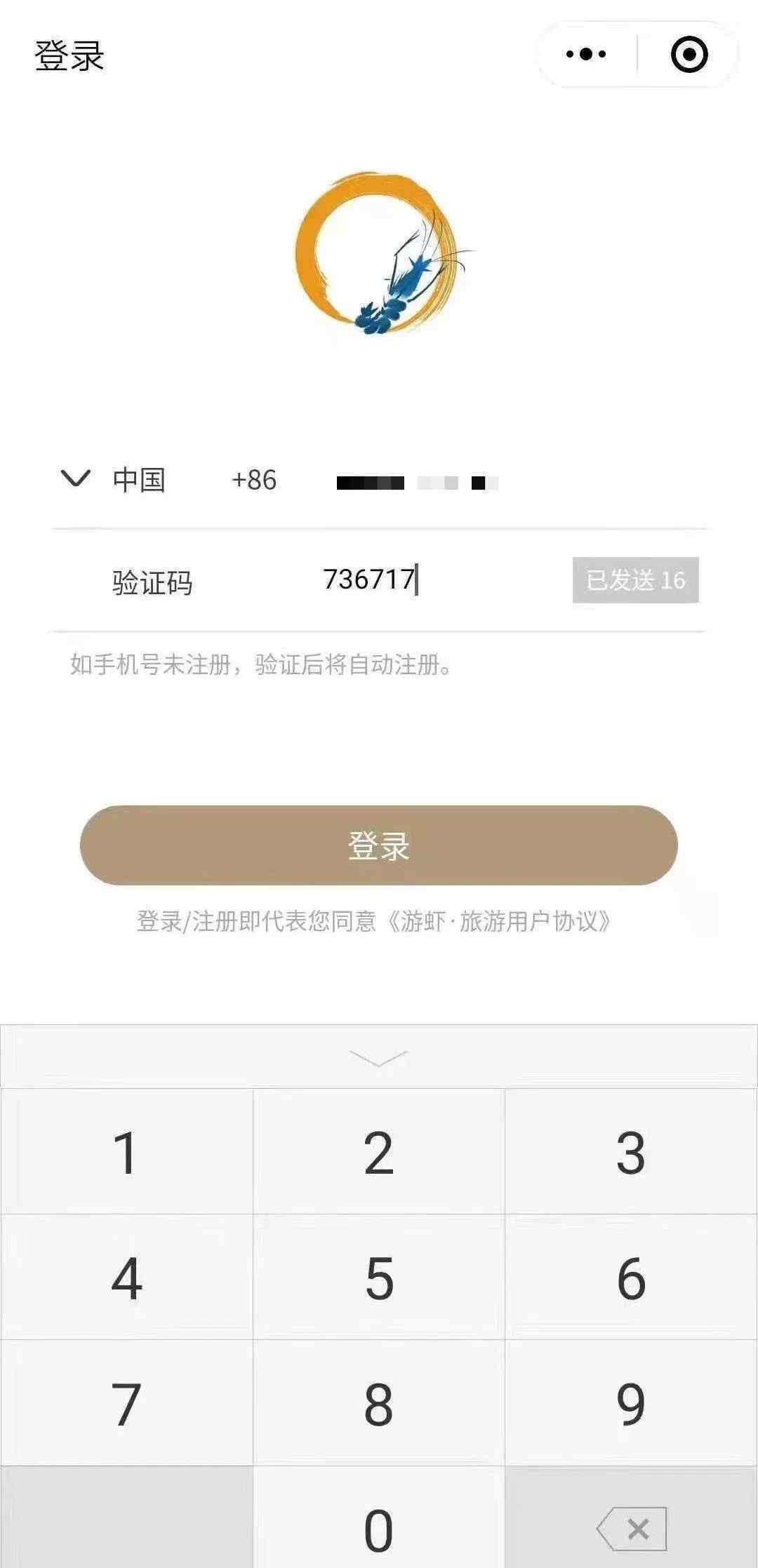Screen dimensions: 758x1568
Task: Open the 游虾·旅游用户协议 agreement link
Action: click(499, 921)
